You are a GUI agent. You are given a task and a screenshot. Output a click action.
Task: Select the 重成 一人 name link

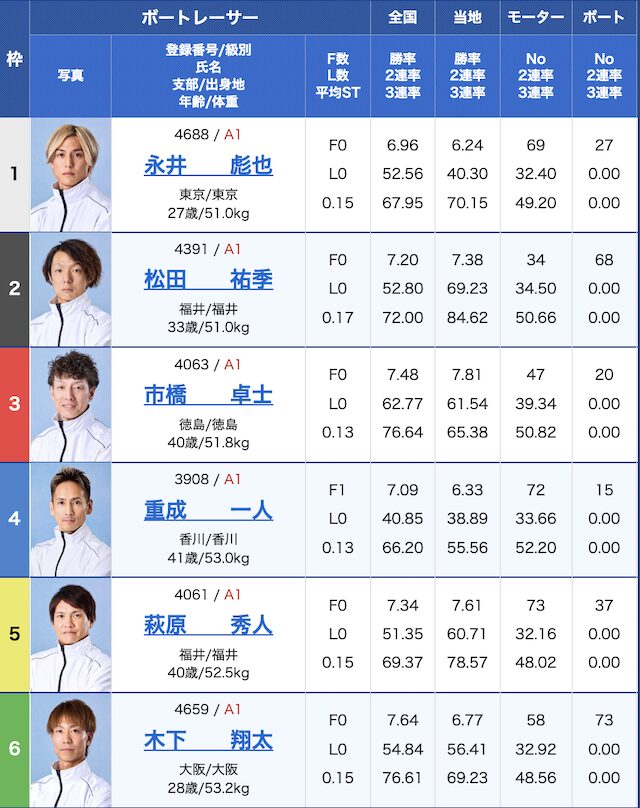(208, 511)
